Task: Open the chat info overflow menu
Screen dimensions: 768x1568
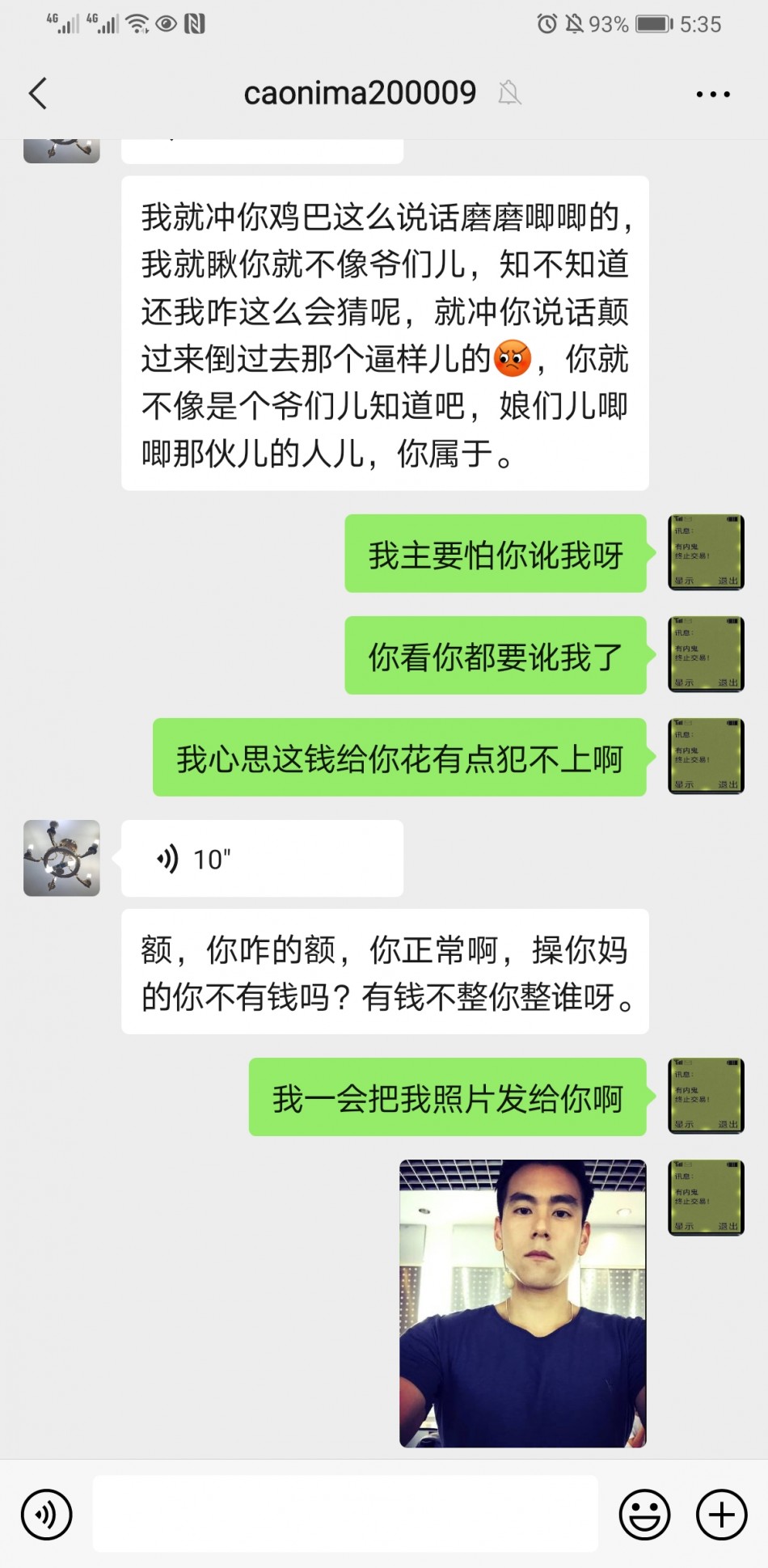Action: pyautogui.click(x=712, y=95)
